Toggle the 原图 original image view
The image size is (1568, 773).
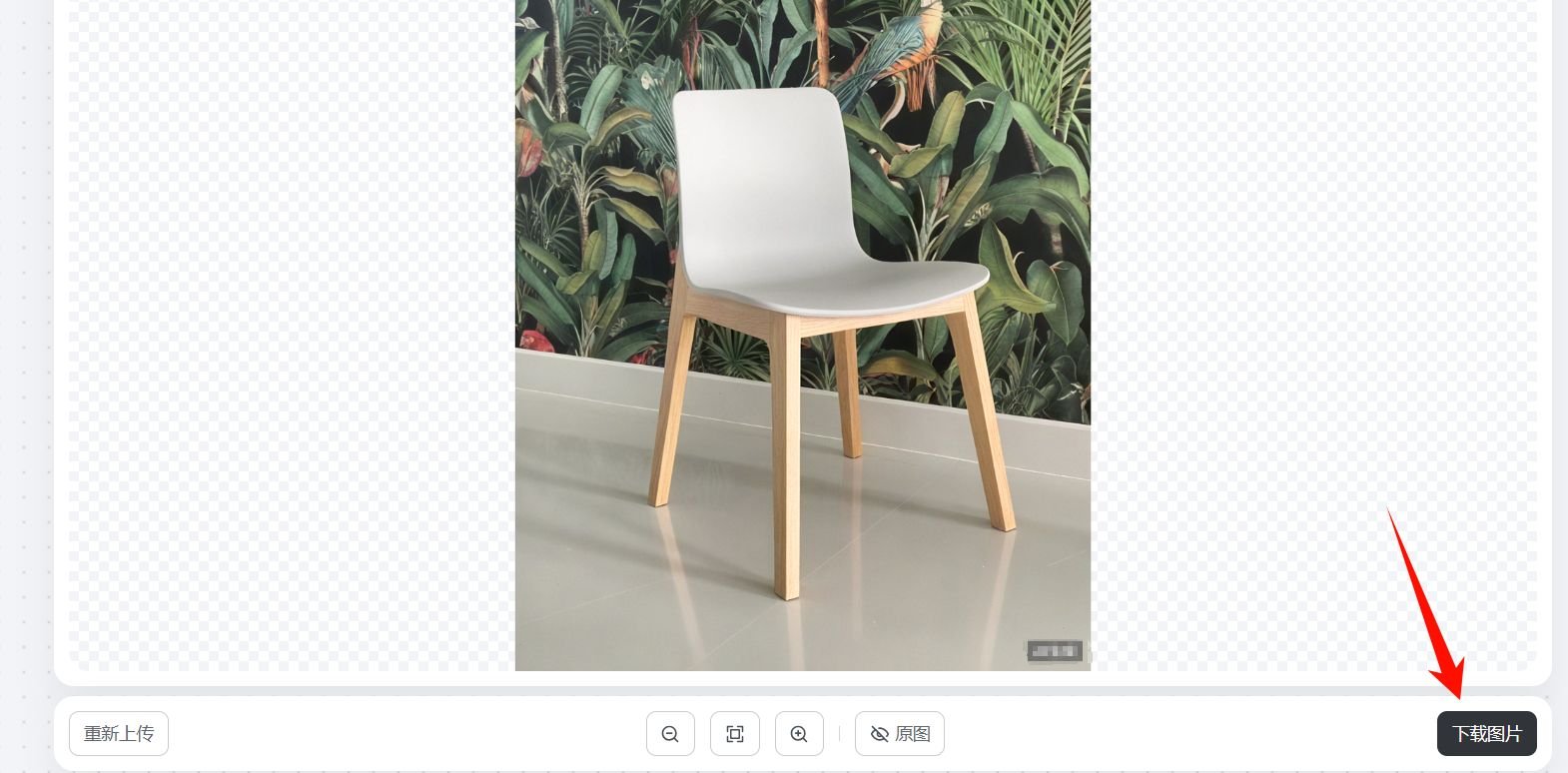[x=899, y=734]
